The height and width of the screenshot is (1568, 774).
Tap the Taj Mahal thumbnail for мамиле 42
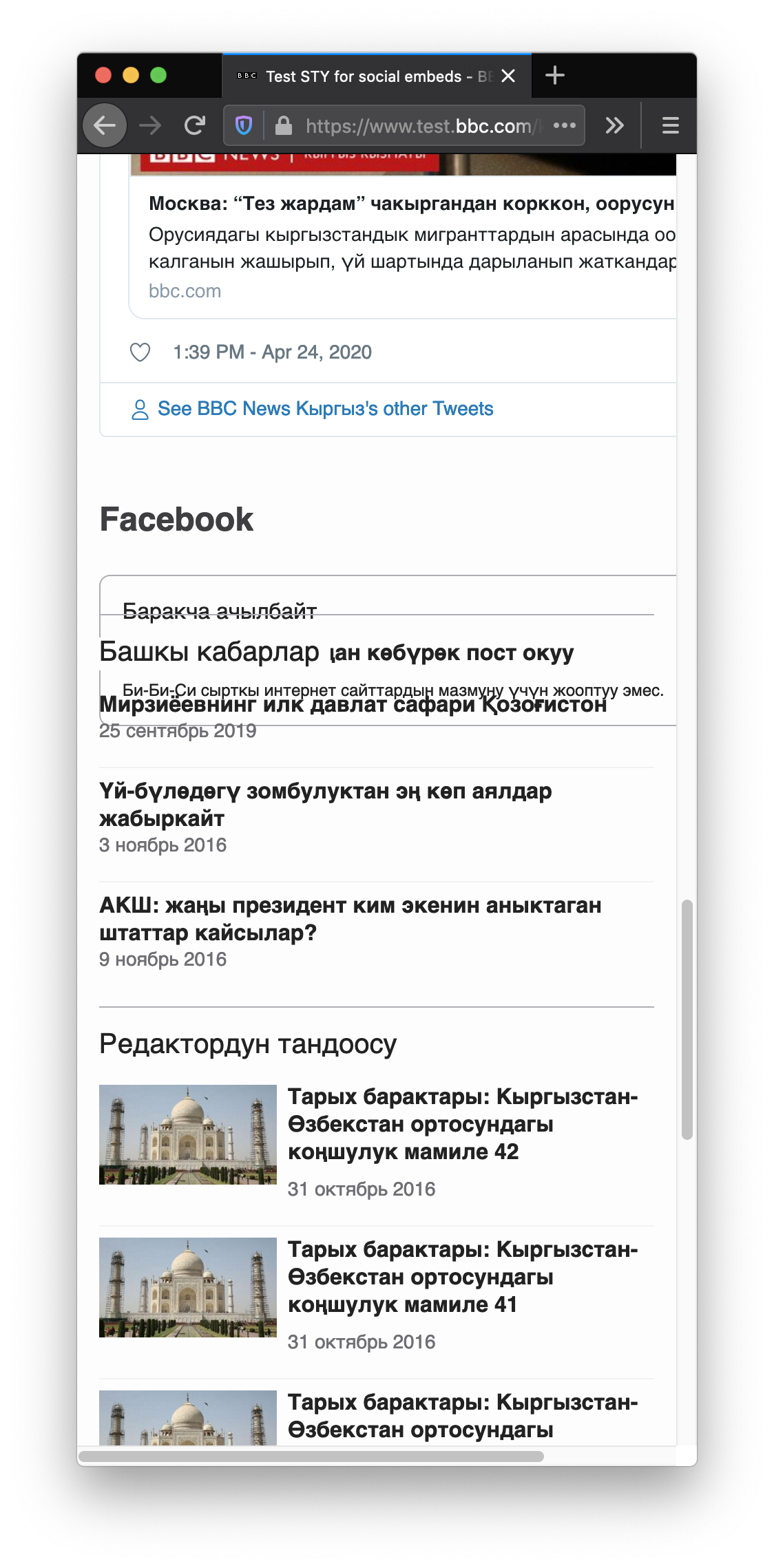188,1134
